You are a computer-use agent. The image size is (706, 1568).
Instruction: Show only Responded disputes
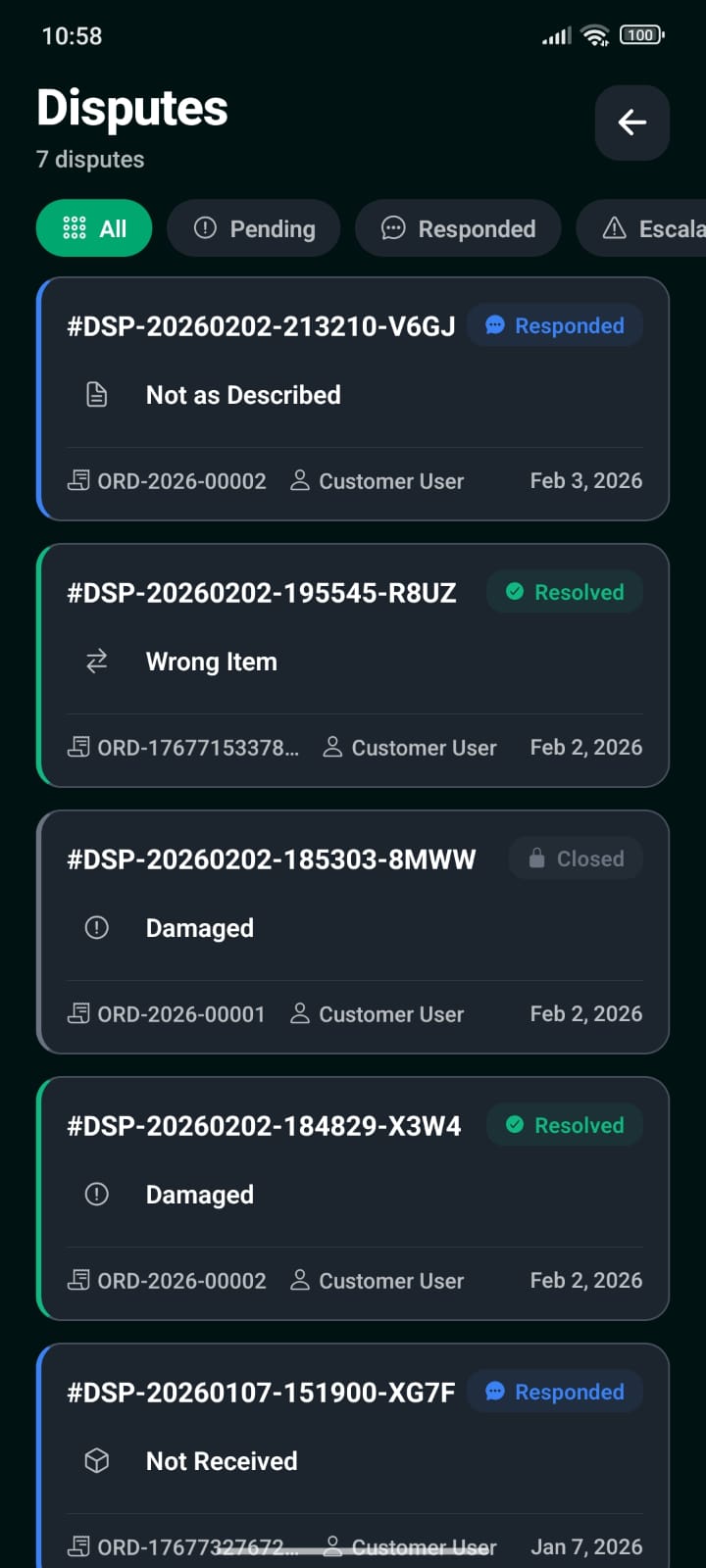(x=458, y=228)
